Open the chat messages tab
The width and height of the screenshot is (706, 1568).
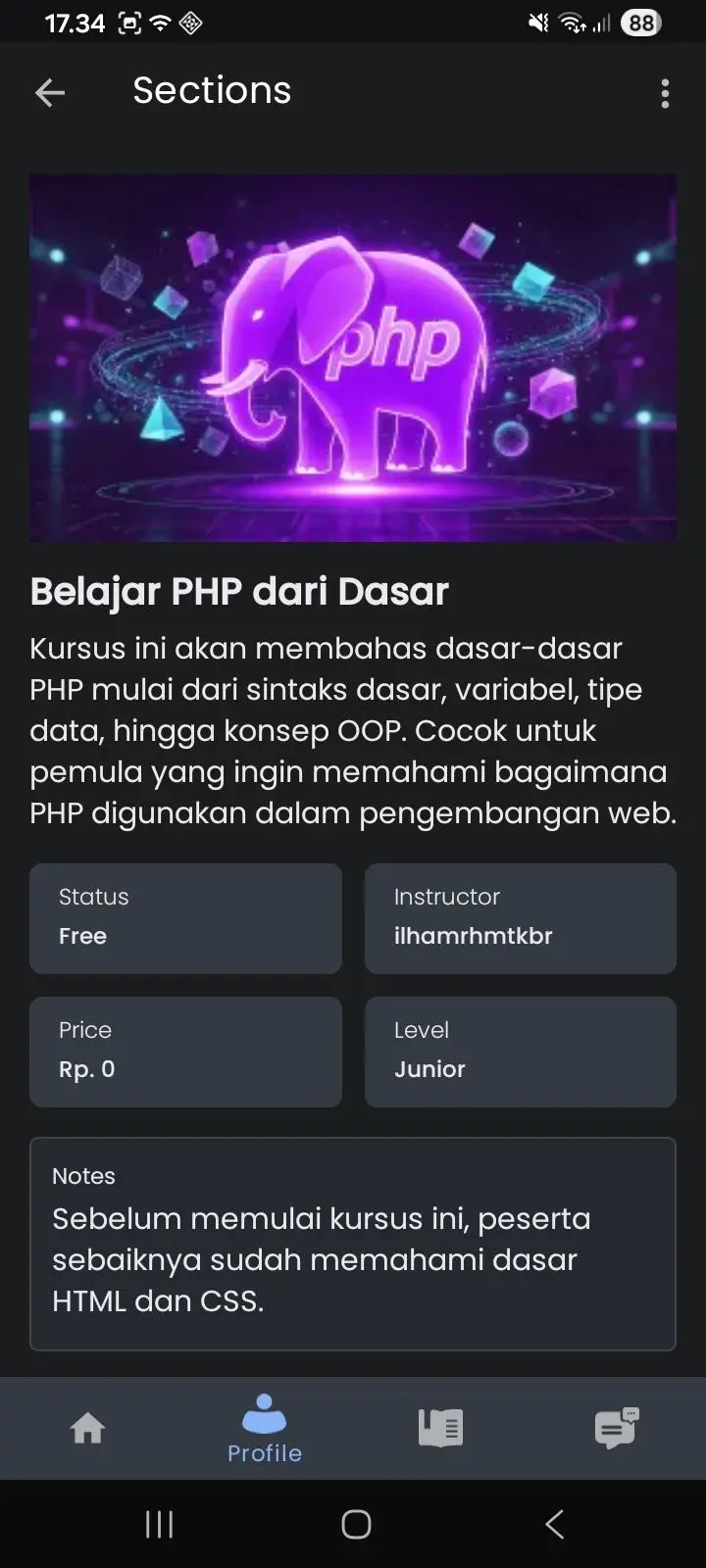tap(617, 1428)
